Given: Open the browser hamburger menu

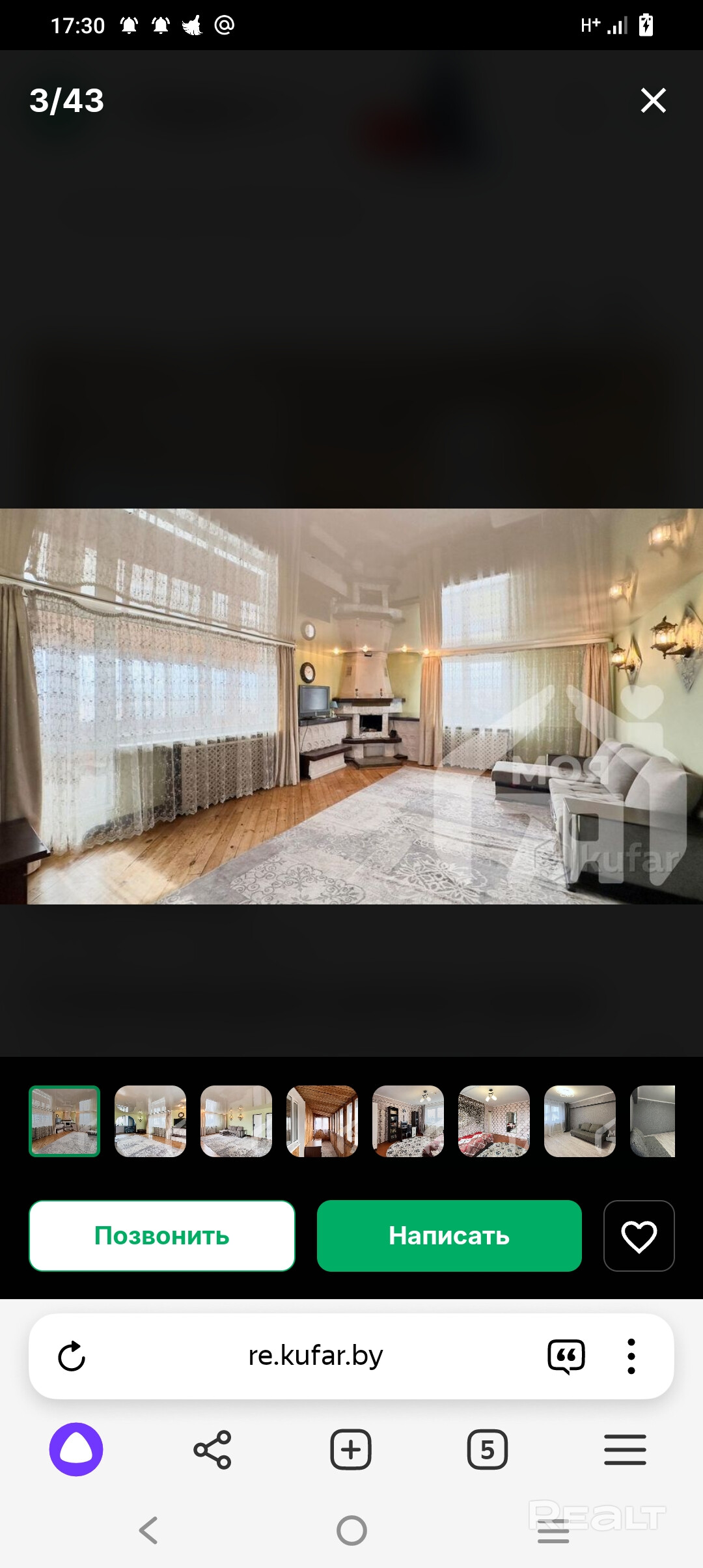Looking at the screenshot, I should (x=625, y=1449).
